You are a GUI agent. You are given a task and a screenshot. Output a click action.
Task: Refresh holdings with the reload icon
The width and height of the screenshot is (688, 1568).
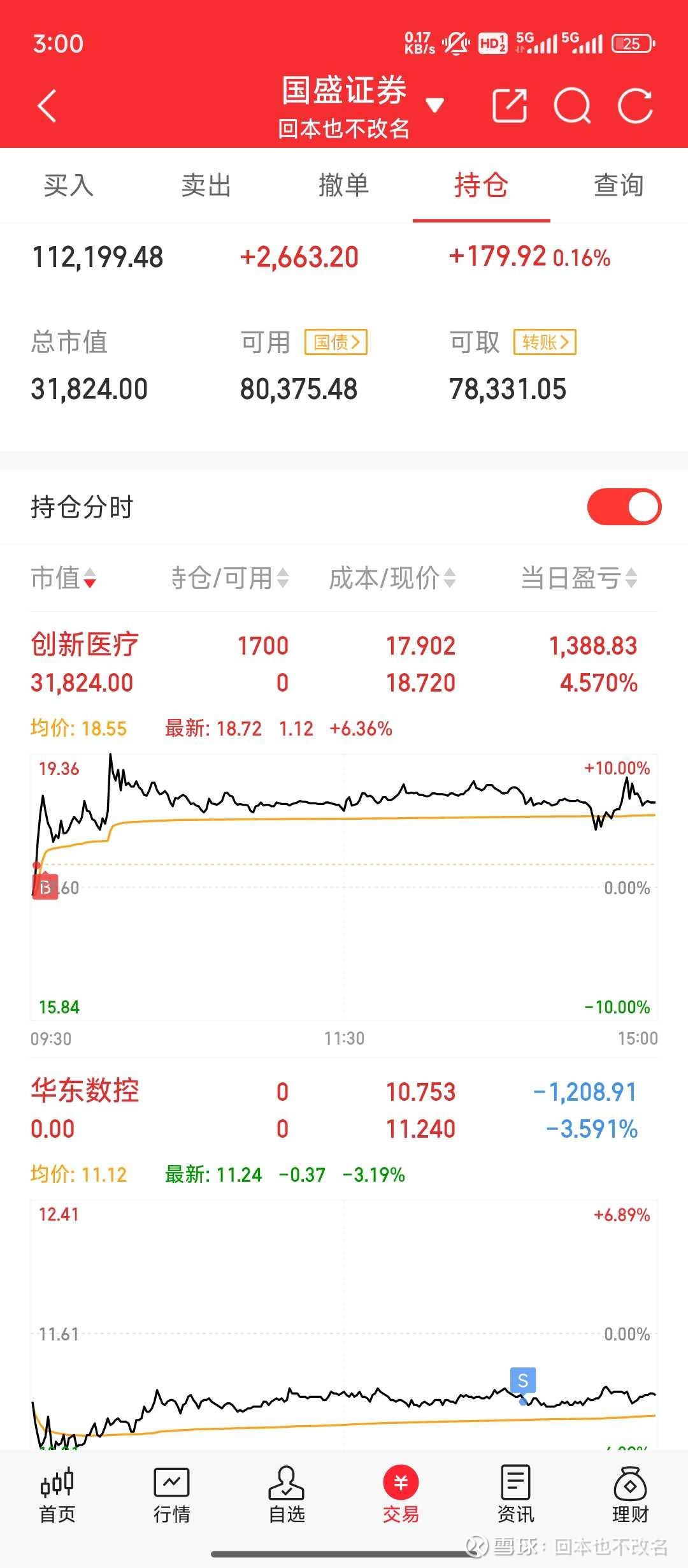click(x=635, y=105)
